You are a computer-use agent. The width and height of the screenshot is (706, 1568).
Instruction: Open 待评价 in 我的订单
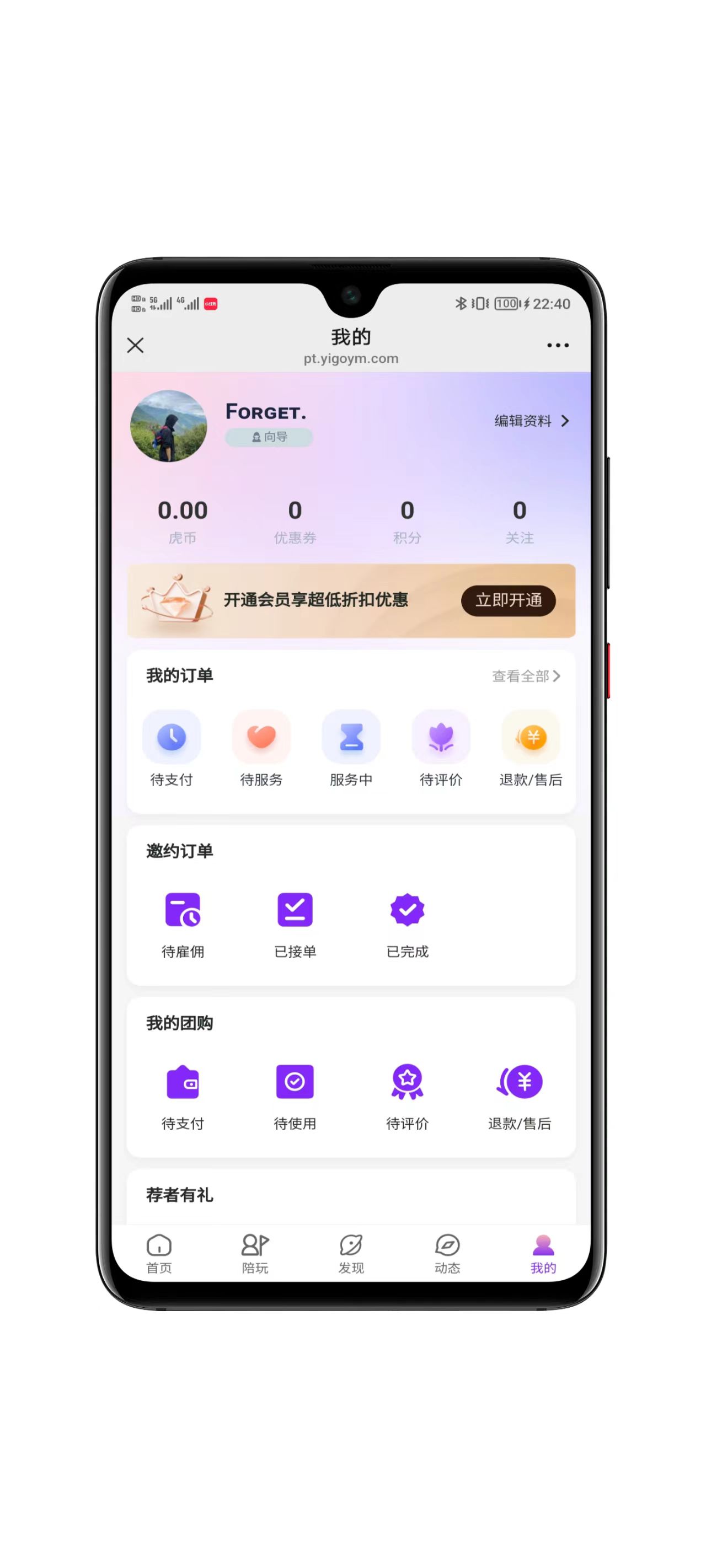[440, 749]
